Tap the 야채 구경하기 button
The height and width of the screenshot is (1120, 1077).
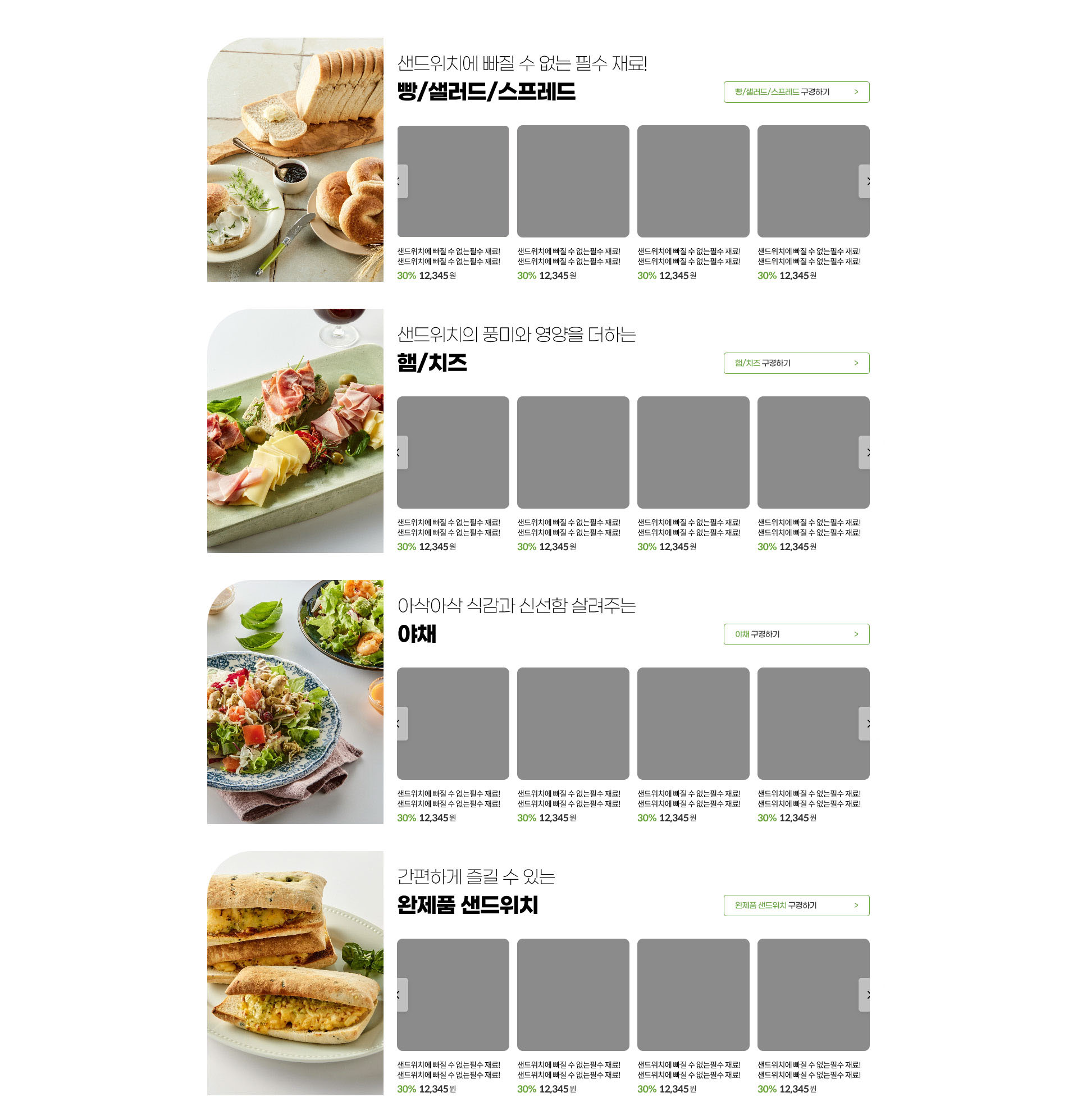pyautogui.click(x=796, y=634)
